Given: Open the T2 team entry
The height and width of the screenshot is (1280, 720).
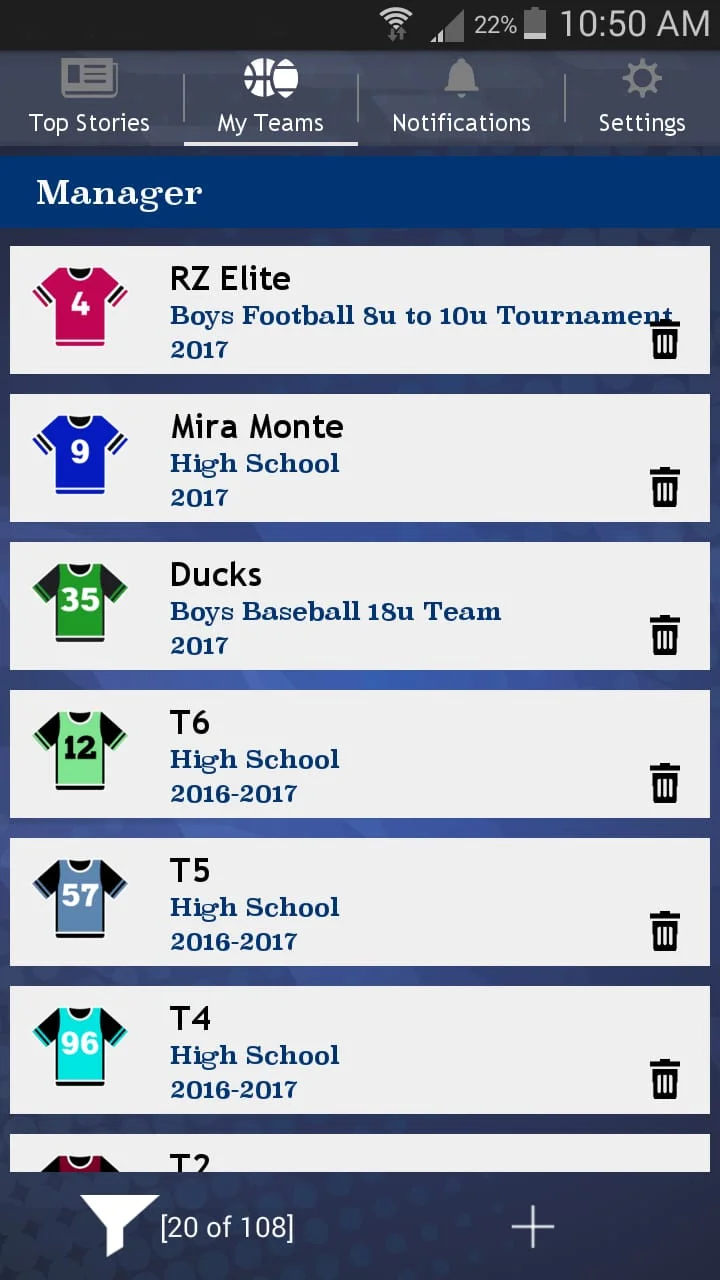Looking at the screenshot, I should tap(300, 1160).
